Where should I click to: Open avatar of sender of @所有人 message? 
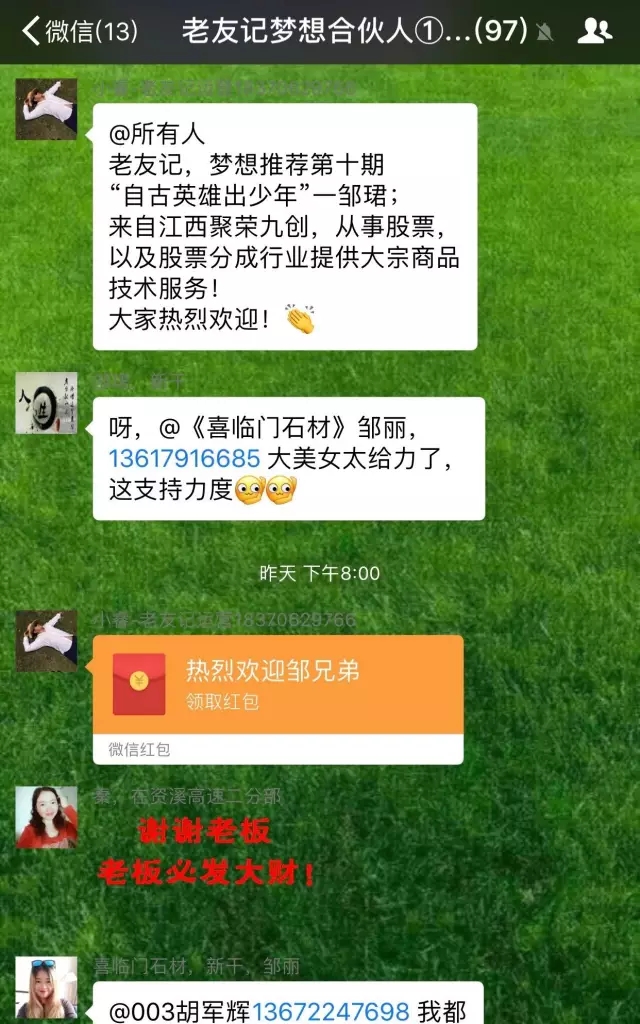[x=46, y=109]
